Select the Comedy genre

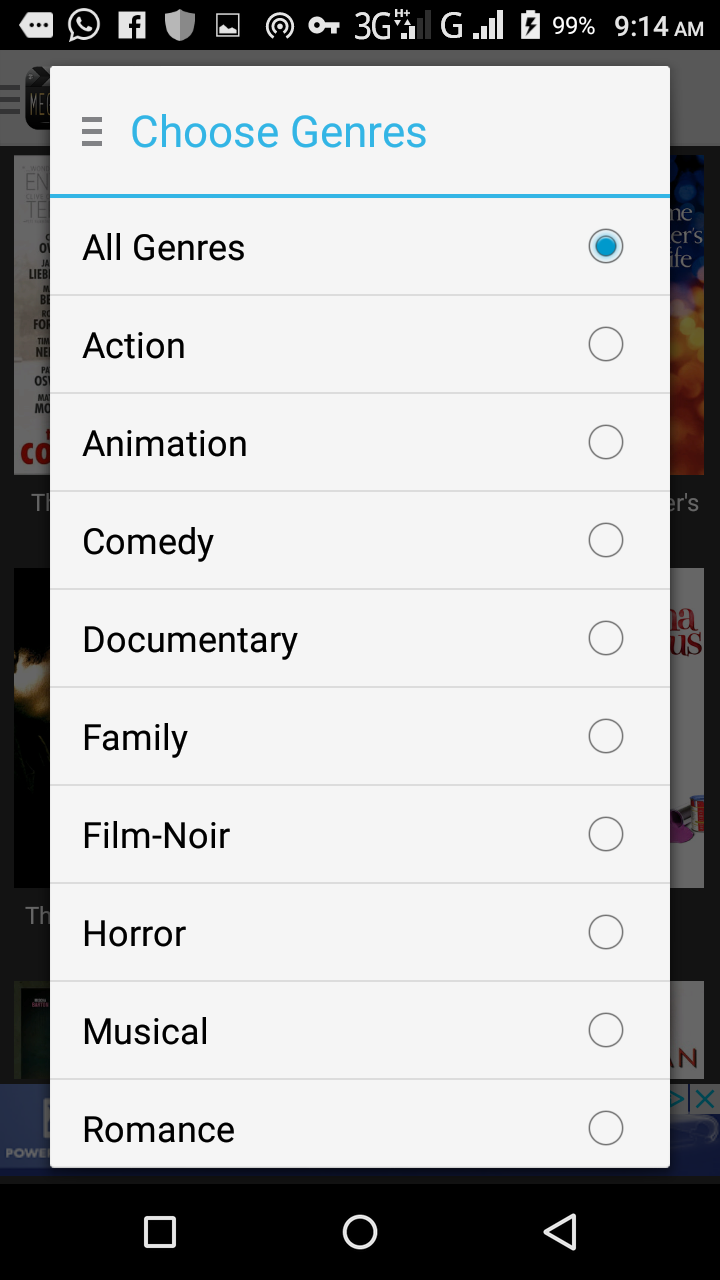point(360,541)
